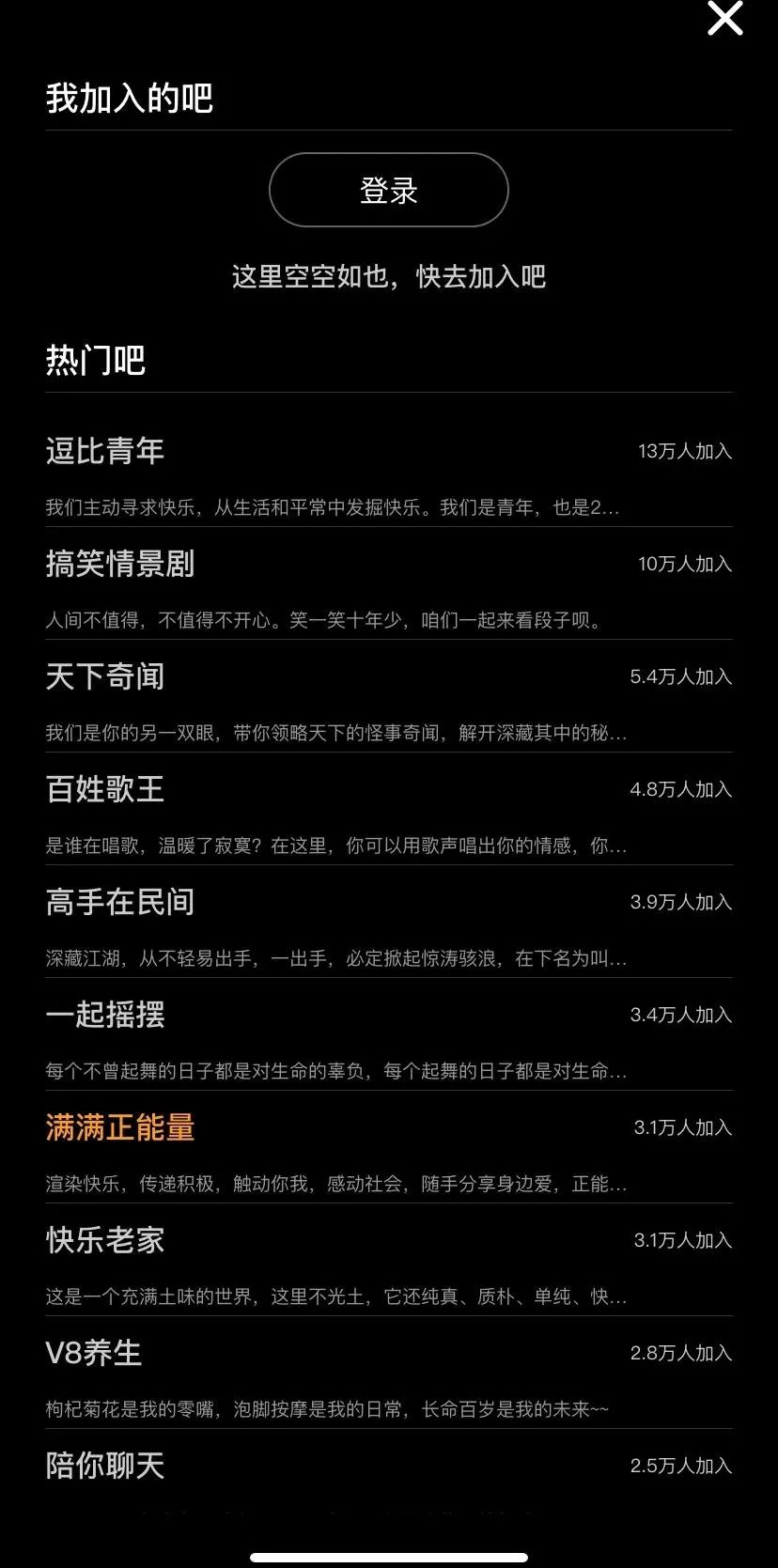The height and width of the screenshot is (1568, 778).
Task: Open the 逗比青年 community
Action: [x=105, y=451]
